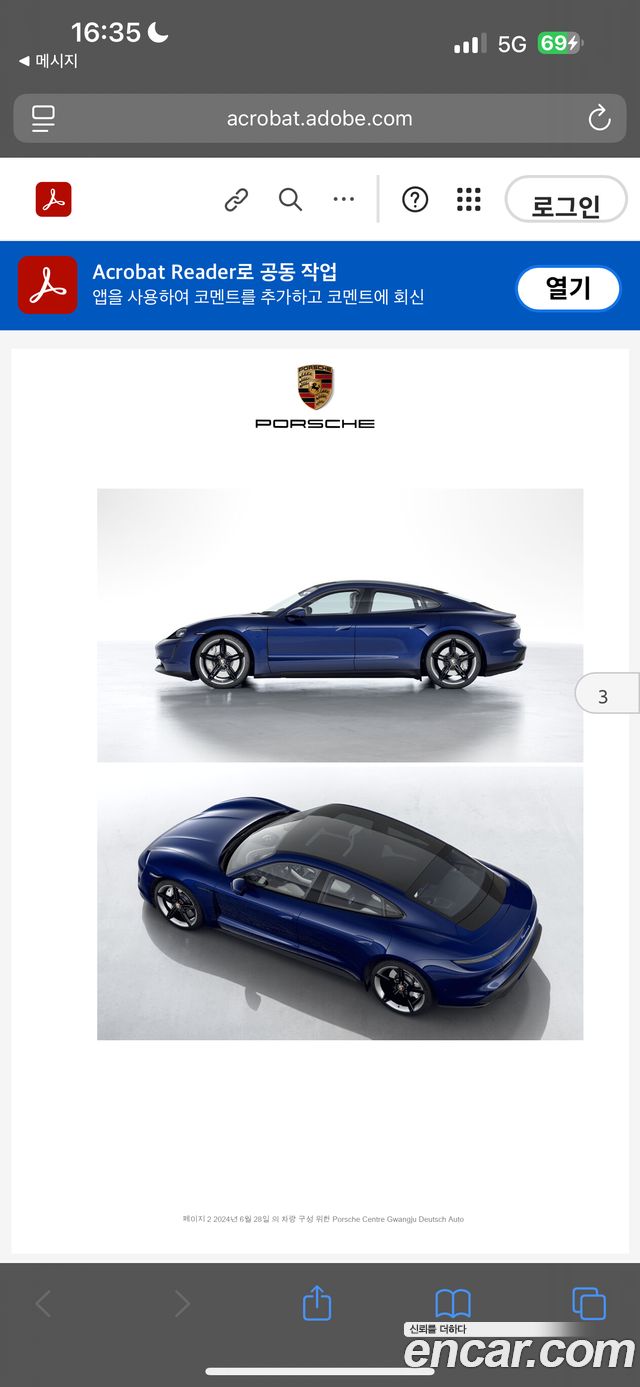The height and width of the screenshot is (1387, 640).
Task: Open the Acrobat home logo
Action: coord(54,200)
